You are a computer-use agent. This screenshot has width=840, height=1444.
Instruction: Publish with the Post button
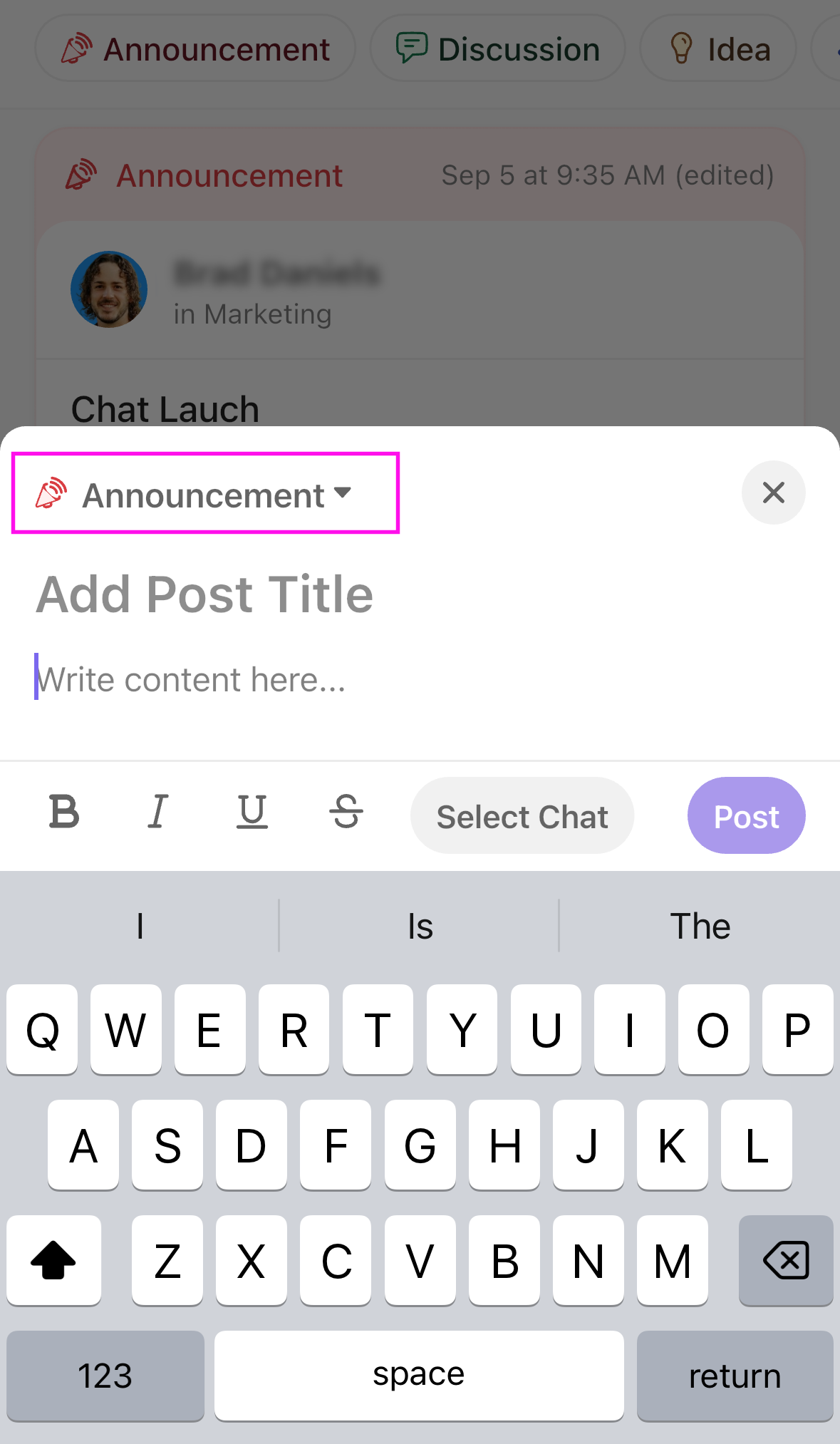click(x=746, y=816)
